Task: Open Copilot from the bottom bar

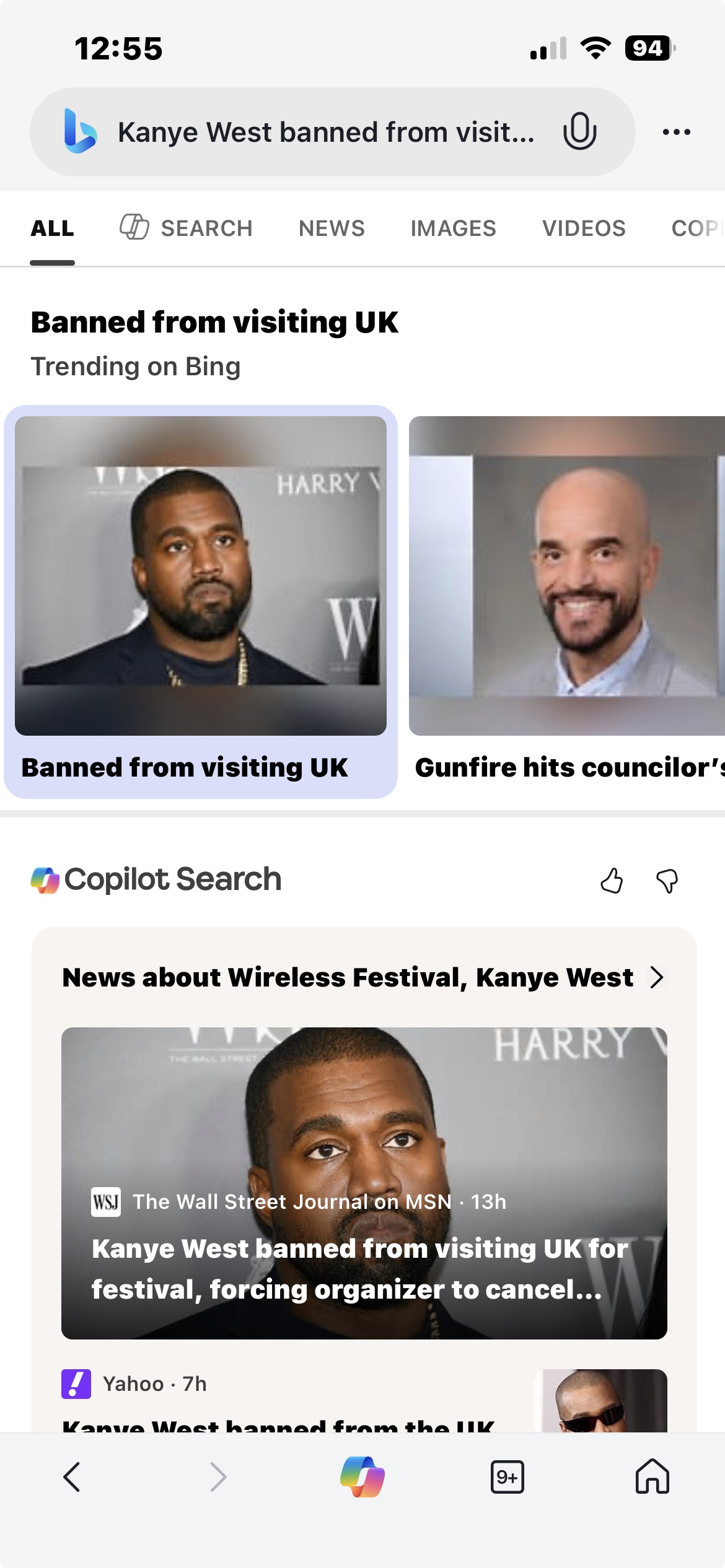Action: (362, 1477)
